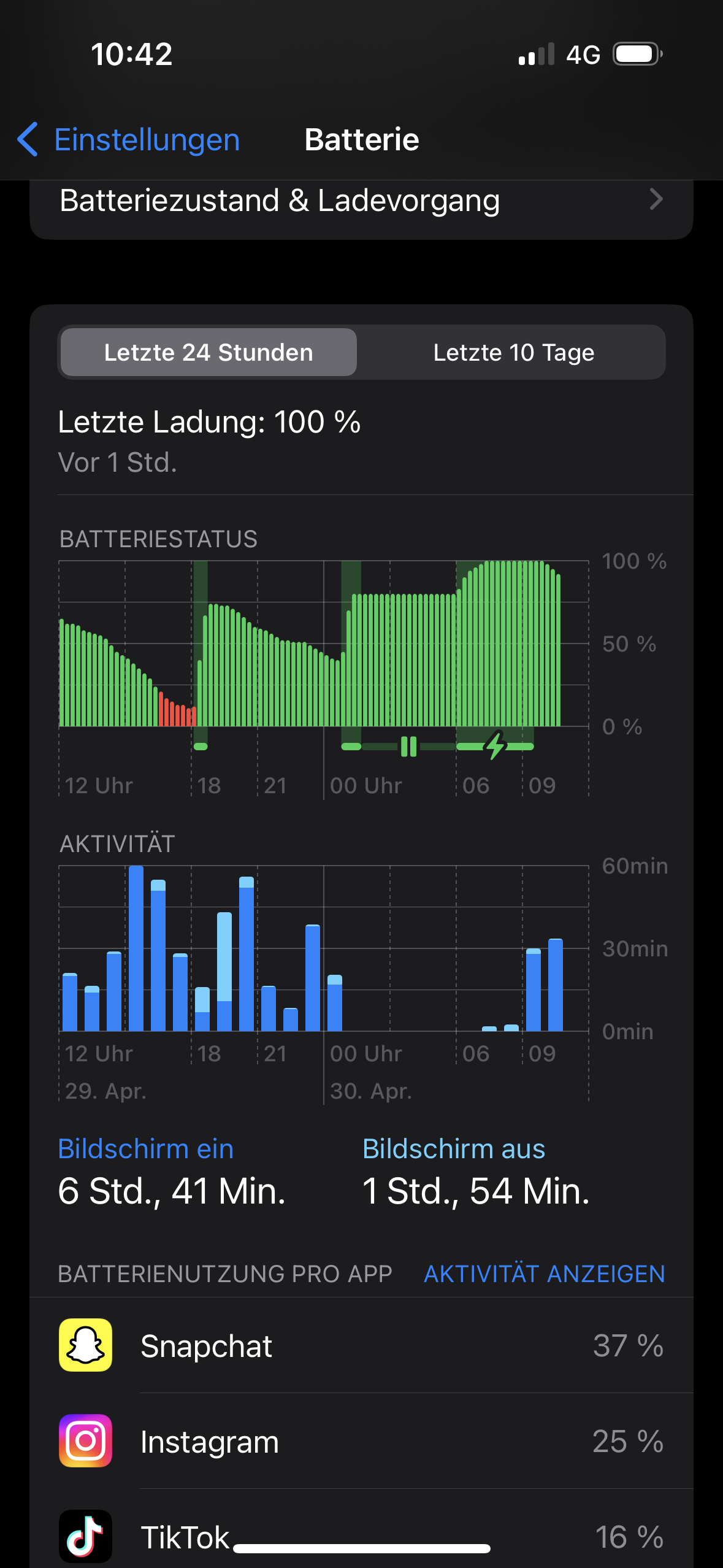Switch to Letzte 10 Tage
This screenshot has height=1568, width=723.
point(513,353)
